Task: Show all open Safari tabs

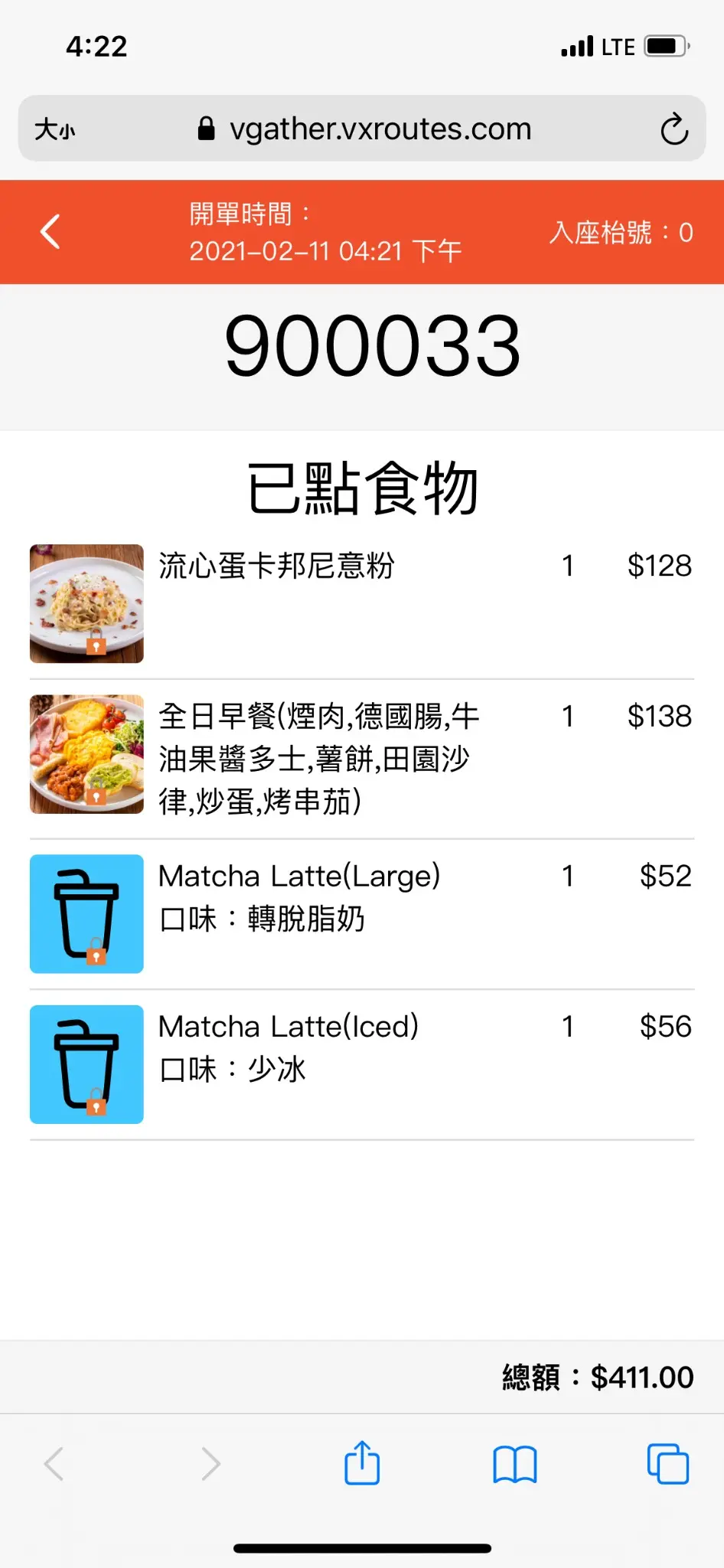Action: [x=667, y=1464]
